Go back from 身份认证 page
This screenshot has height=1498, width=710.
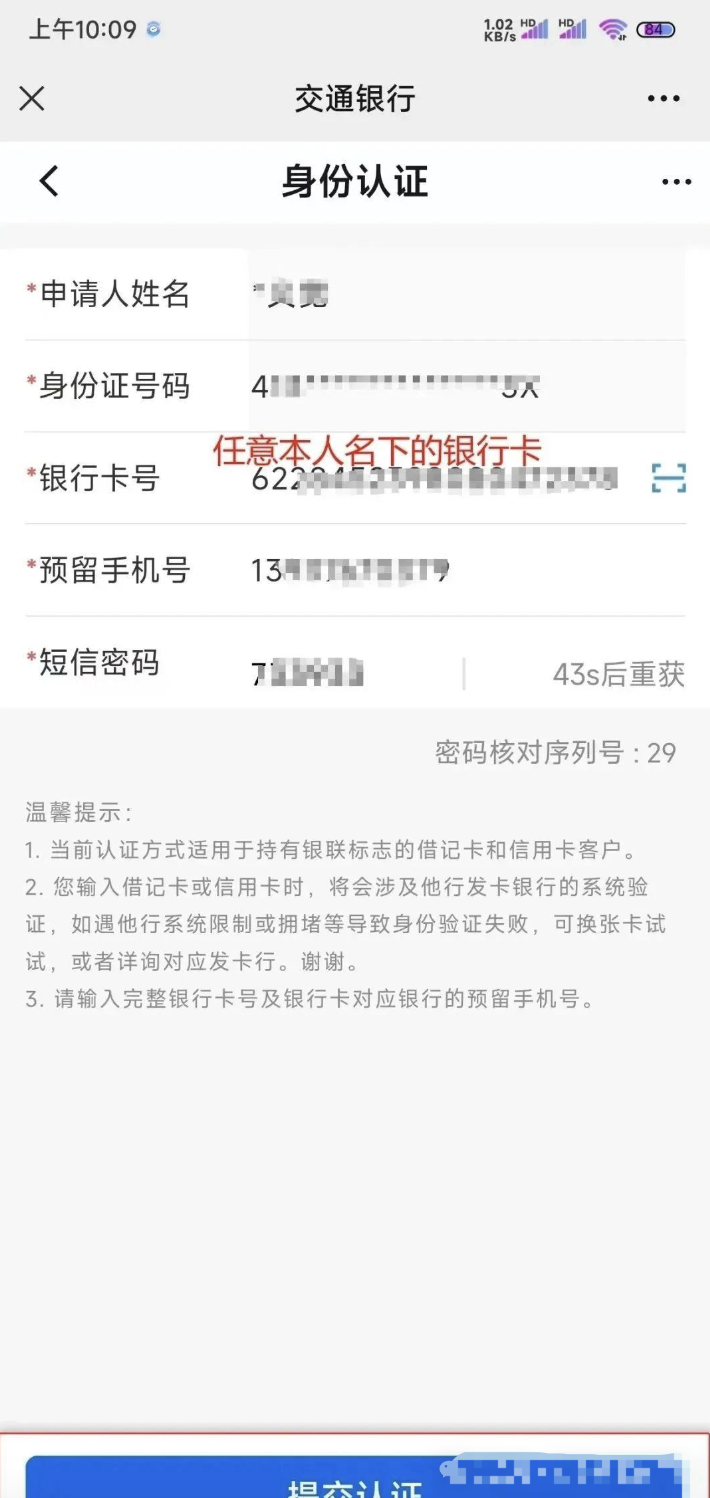(x=49, y=181)
